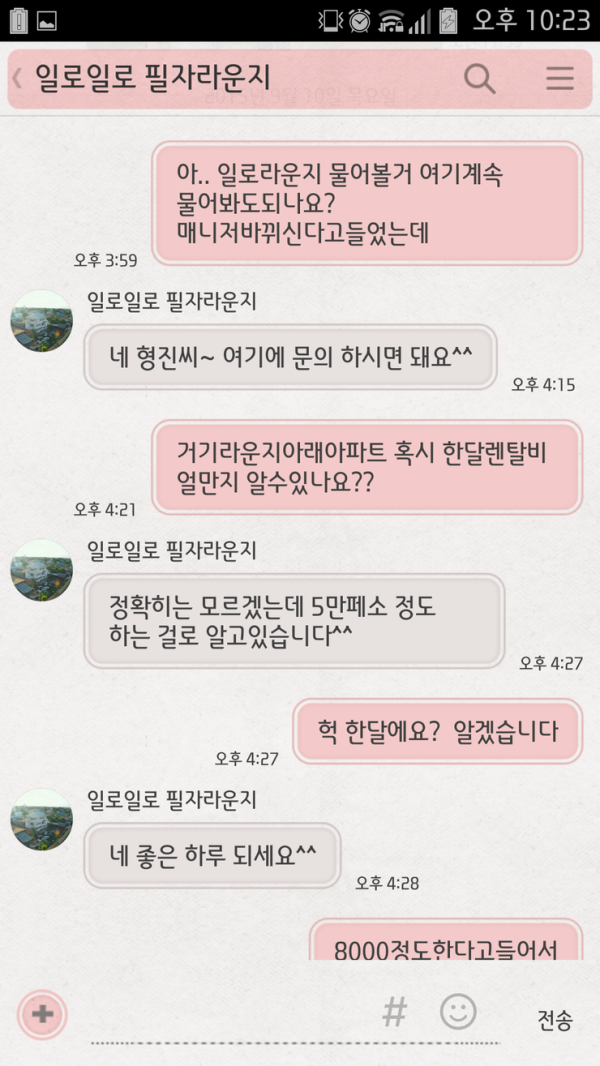Tap the 전송 send button
This screenshot has width=600, height=1066.
554,1020
